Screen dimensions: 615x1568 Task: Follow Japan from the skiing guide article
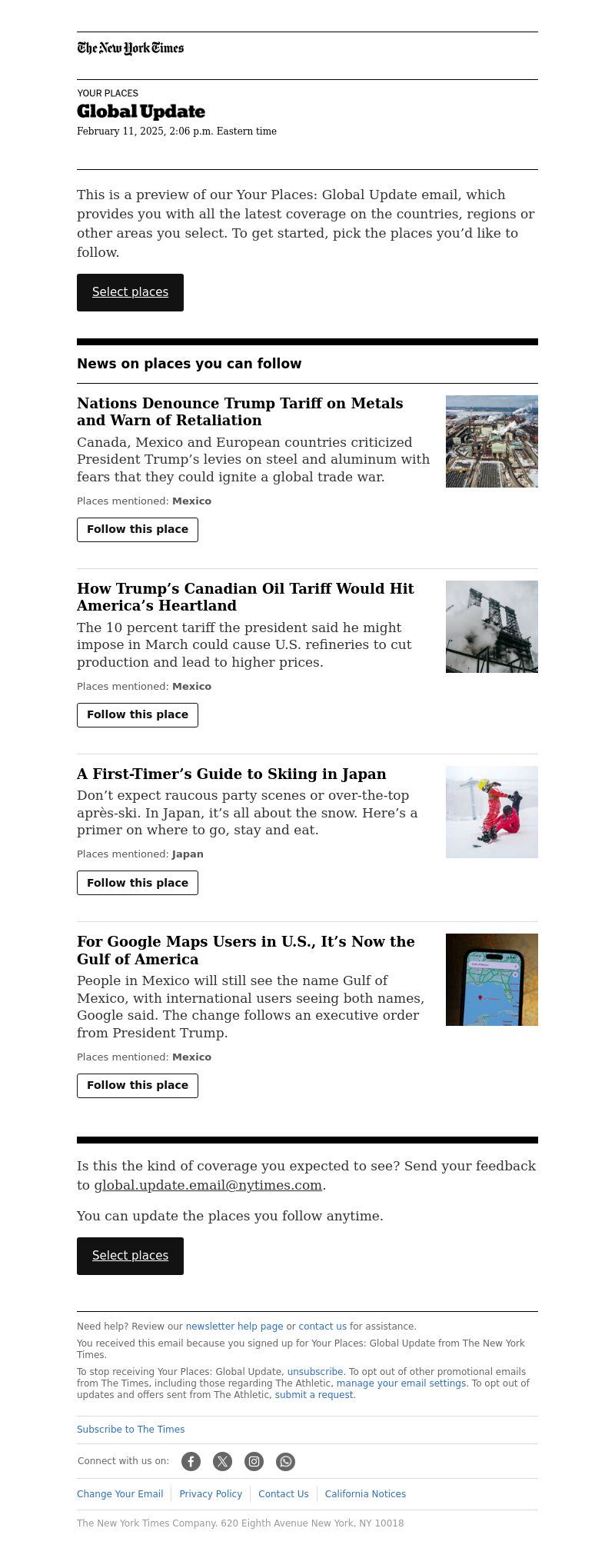(138, 883)
